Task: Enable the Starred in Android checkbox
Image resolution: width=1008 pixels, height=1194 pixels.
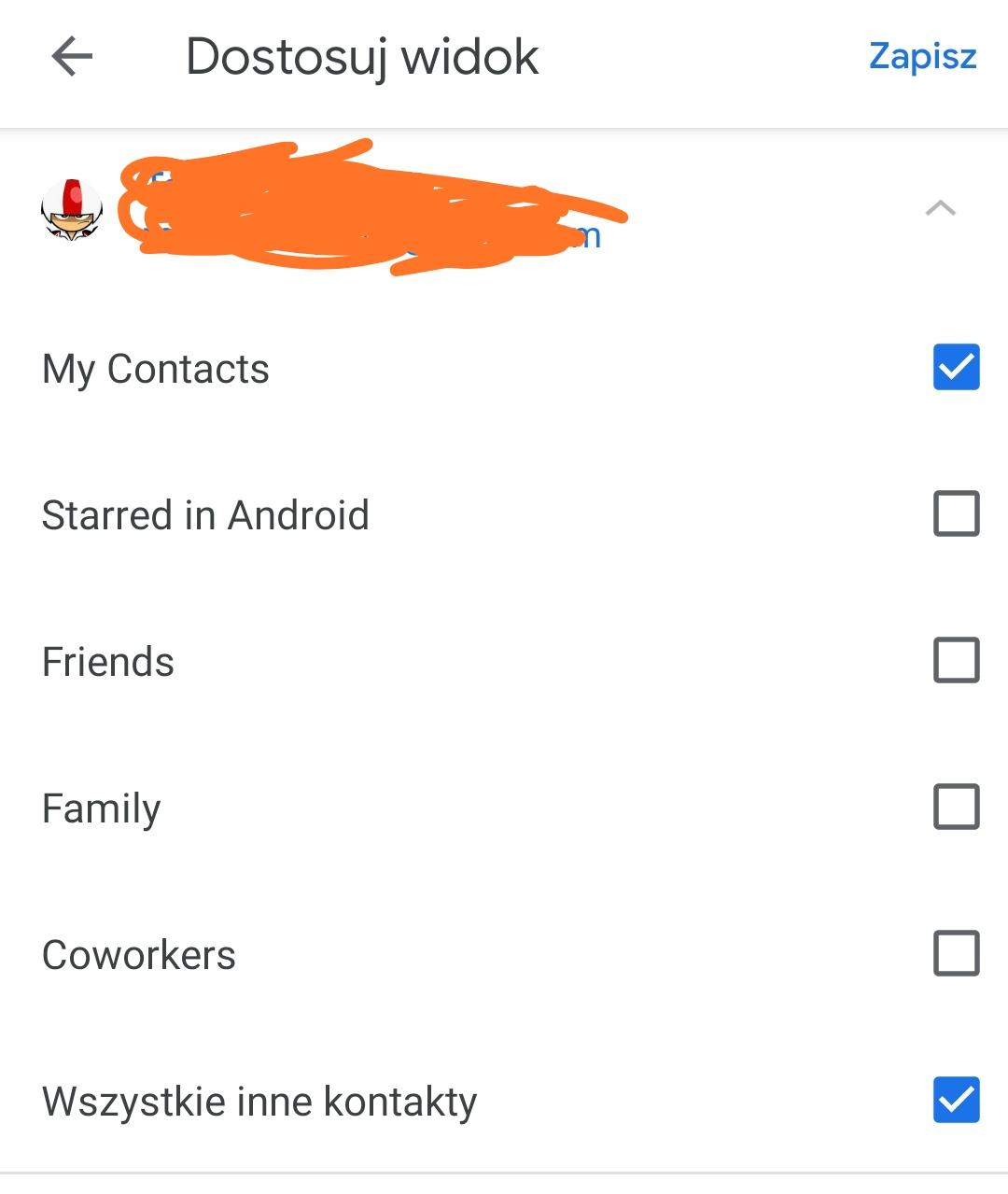Action: [x=956, y=513]
